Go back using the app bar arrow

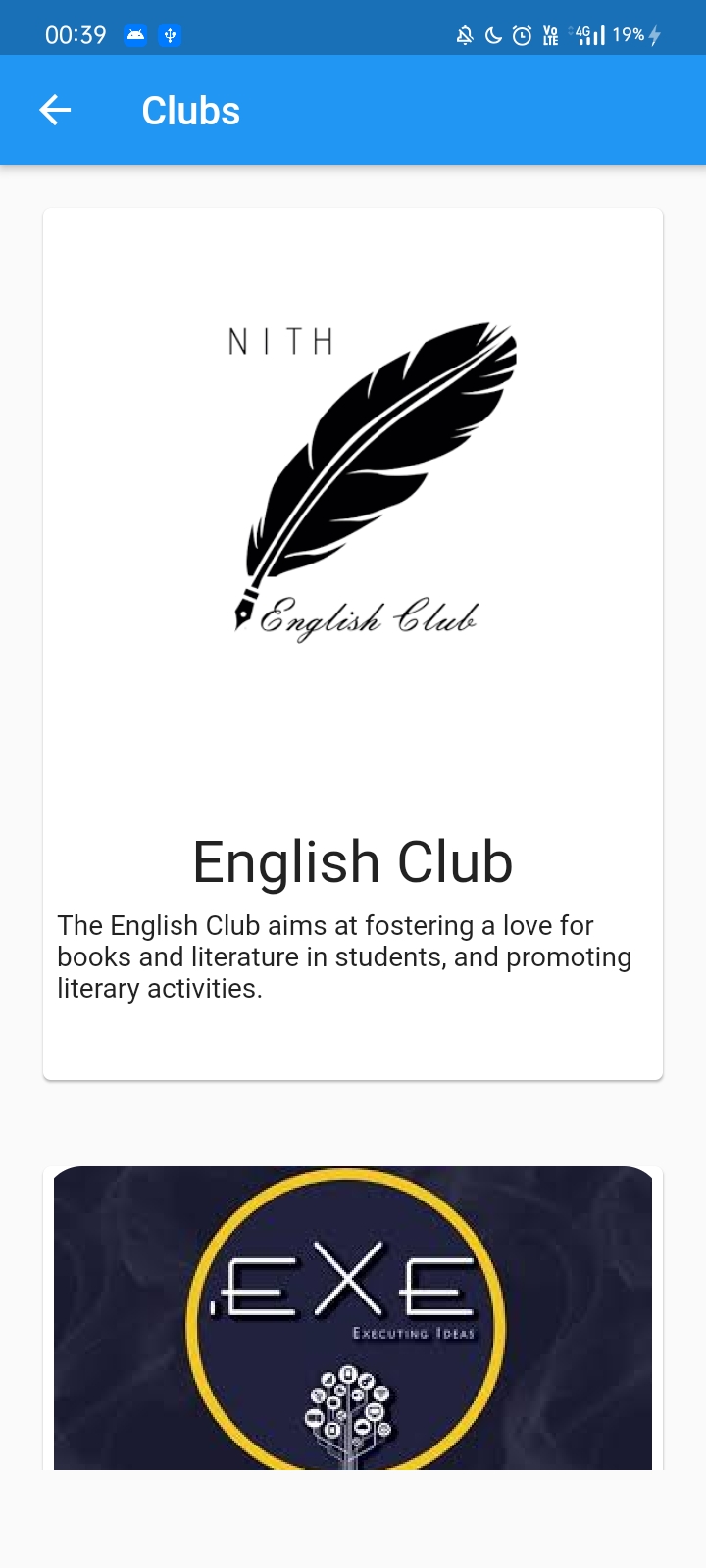[x=55, y=110]
